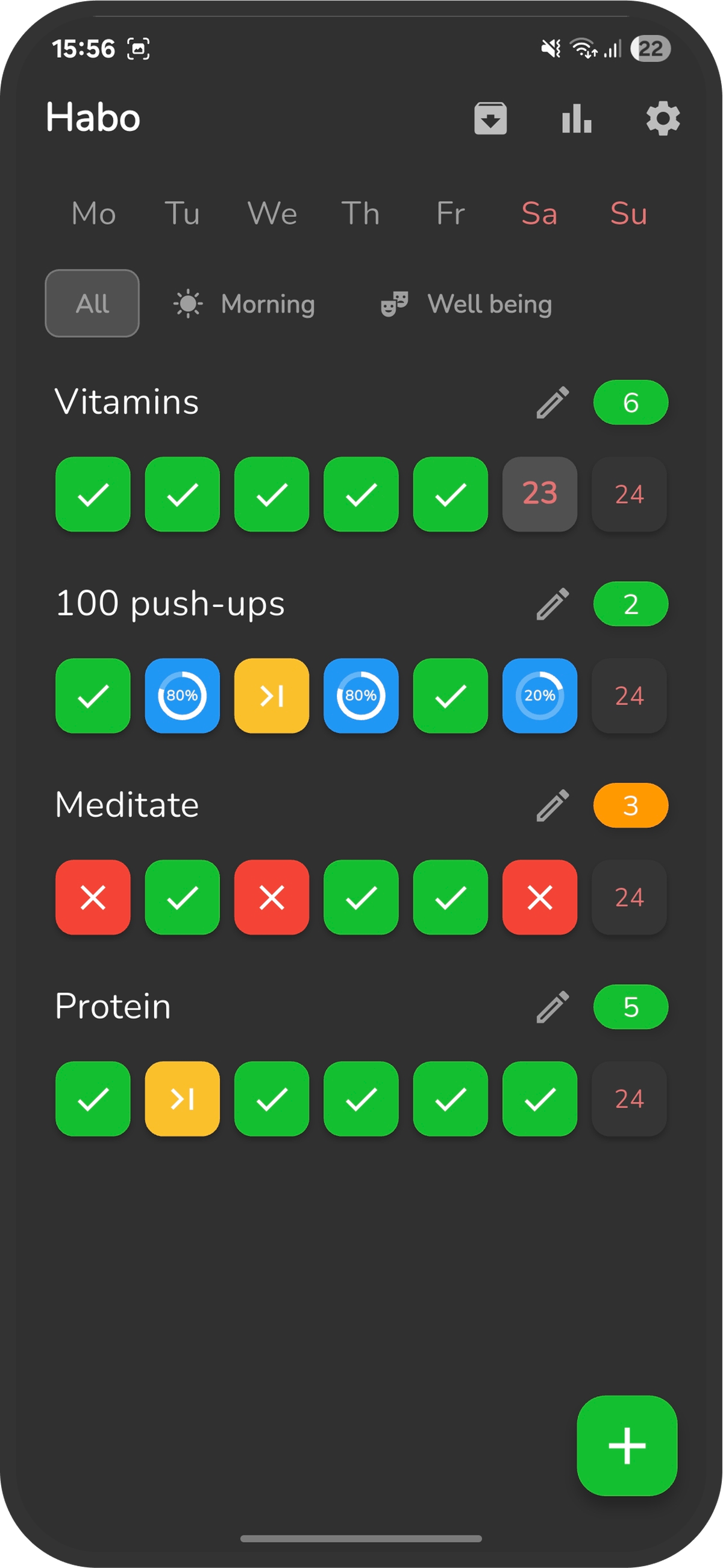Edit the 100 push-ups habit
Viewport: 723px width, 1568px height.
tap(552, 604)
